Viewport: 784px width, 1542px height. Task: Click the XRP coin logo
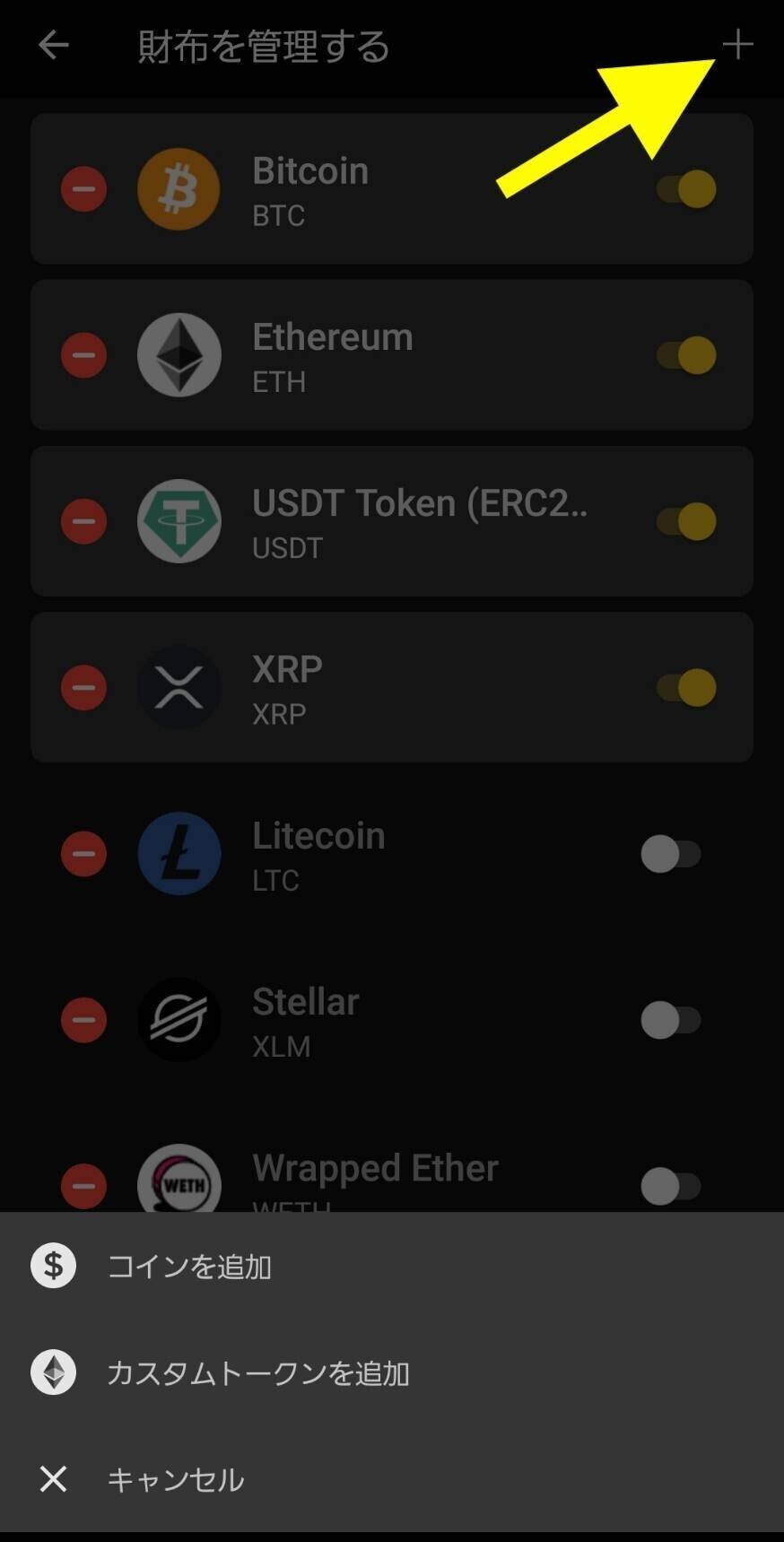[x=178, y=687]
